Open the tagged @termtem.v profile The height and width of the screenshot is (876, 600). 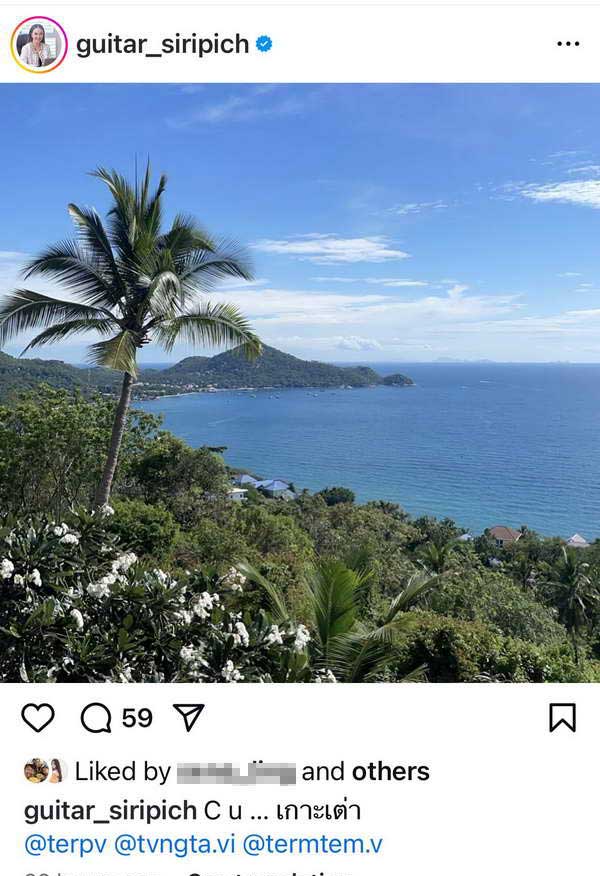point(313,844)
